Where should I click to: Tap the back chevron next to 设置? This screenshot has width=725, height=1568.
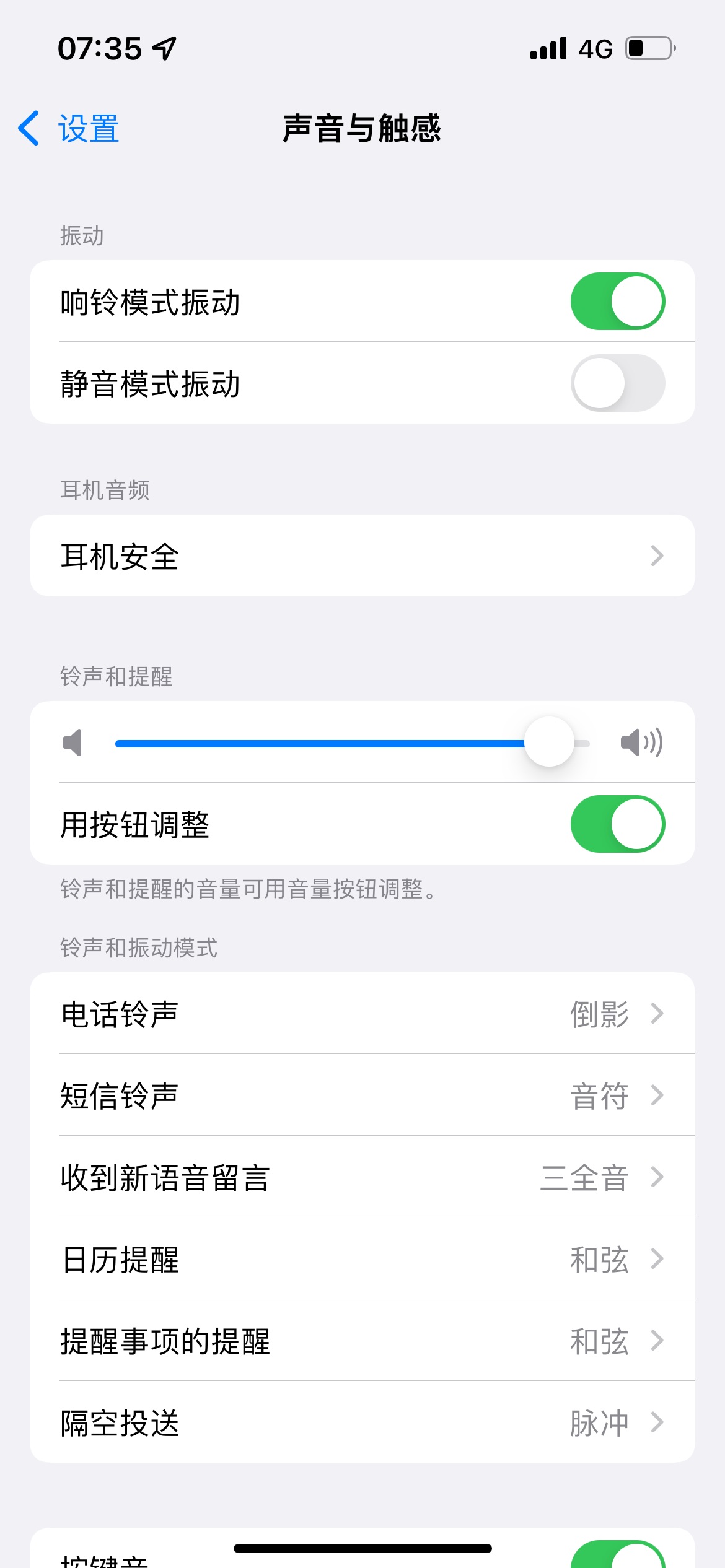27,128
